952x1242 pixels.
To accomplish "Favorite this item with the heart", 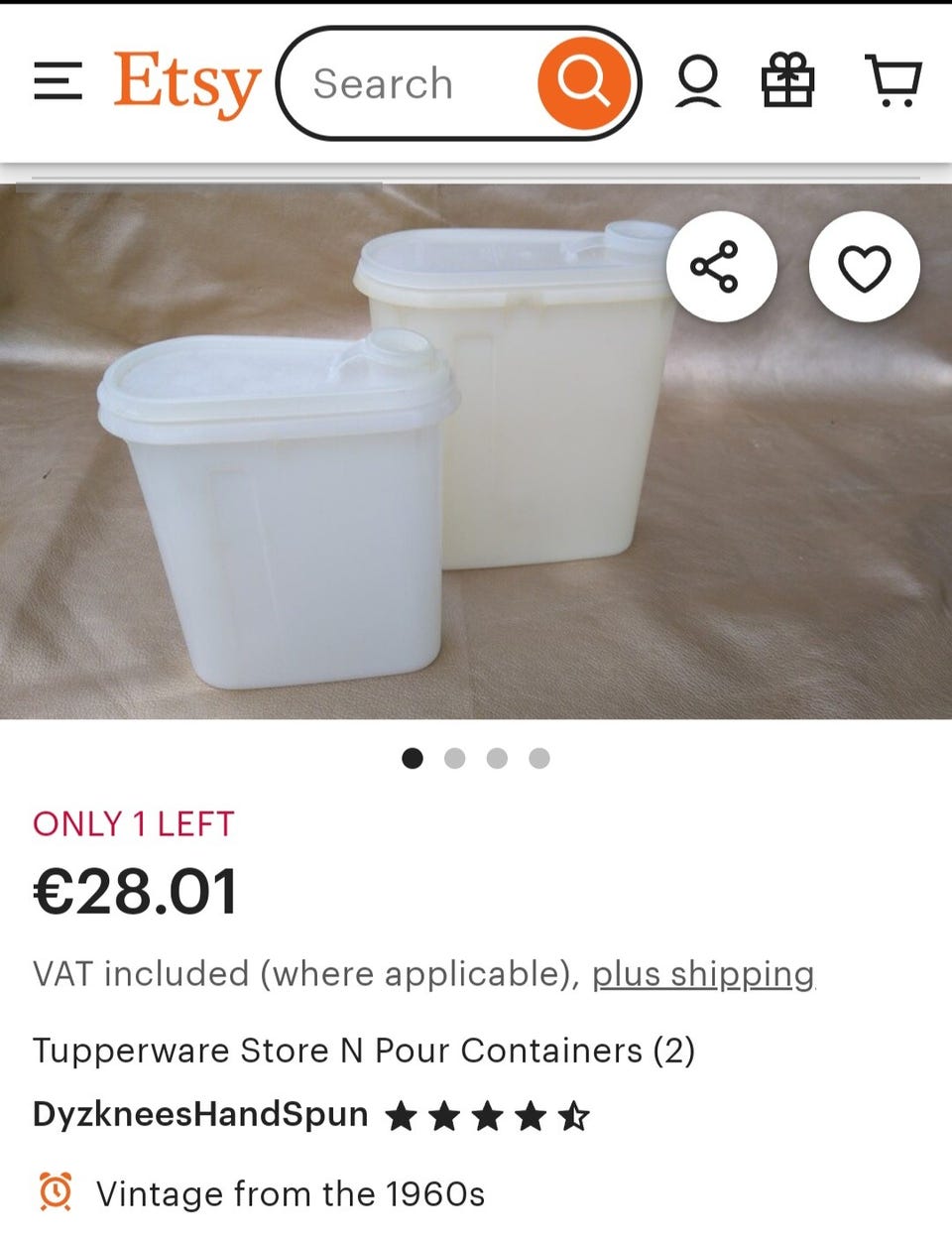I will pyautogui.click(x=864, y=267).
